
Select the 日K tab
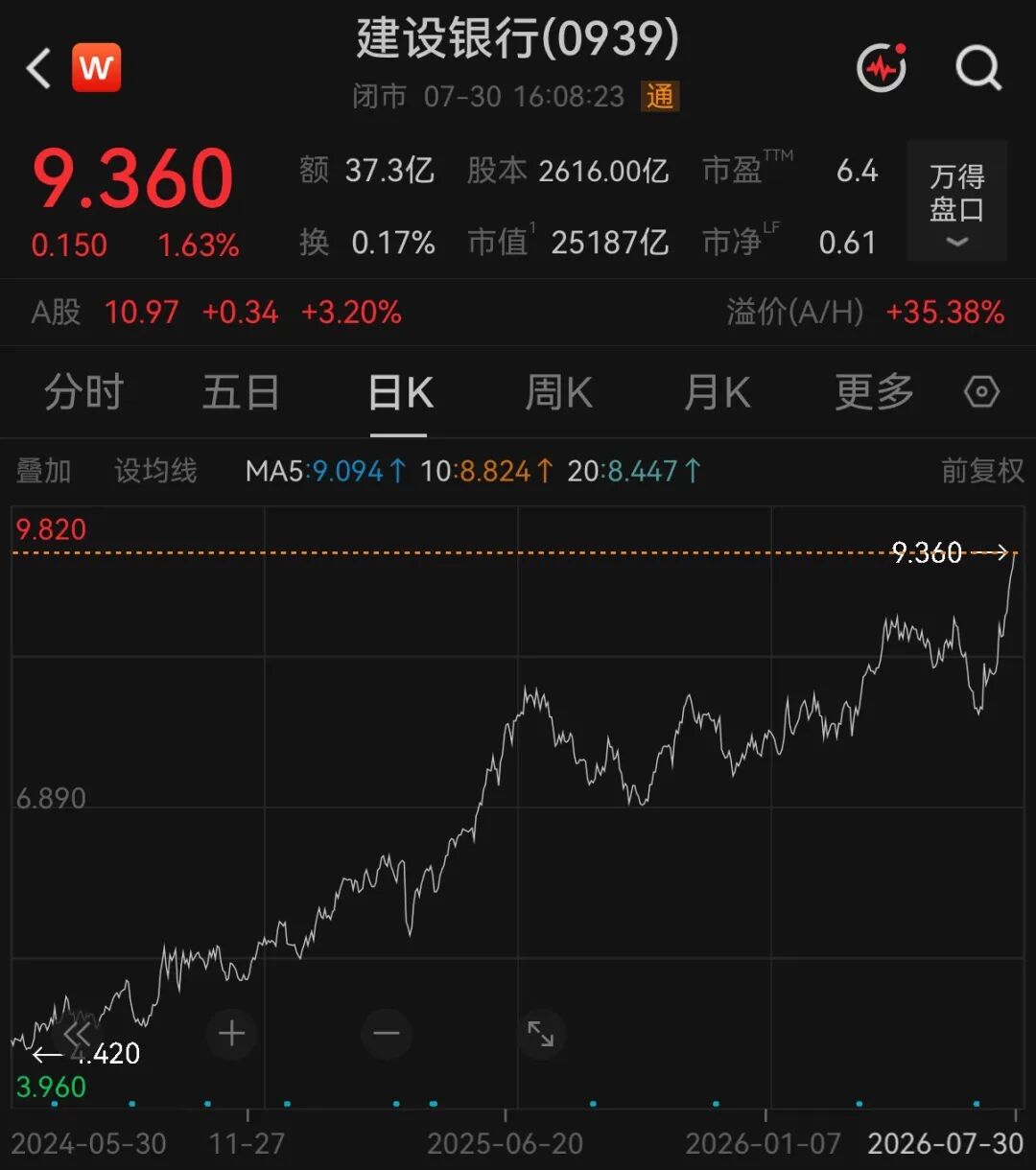(x=400, y=393)
